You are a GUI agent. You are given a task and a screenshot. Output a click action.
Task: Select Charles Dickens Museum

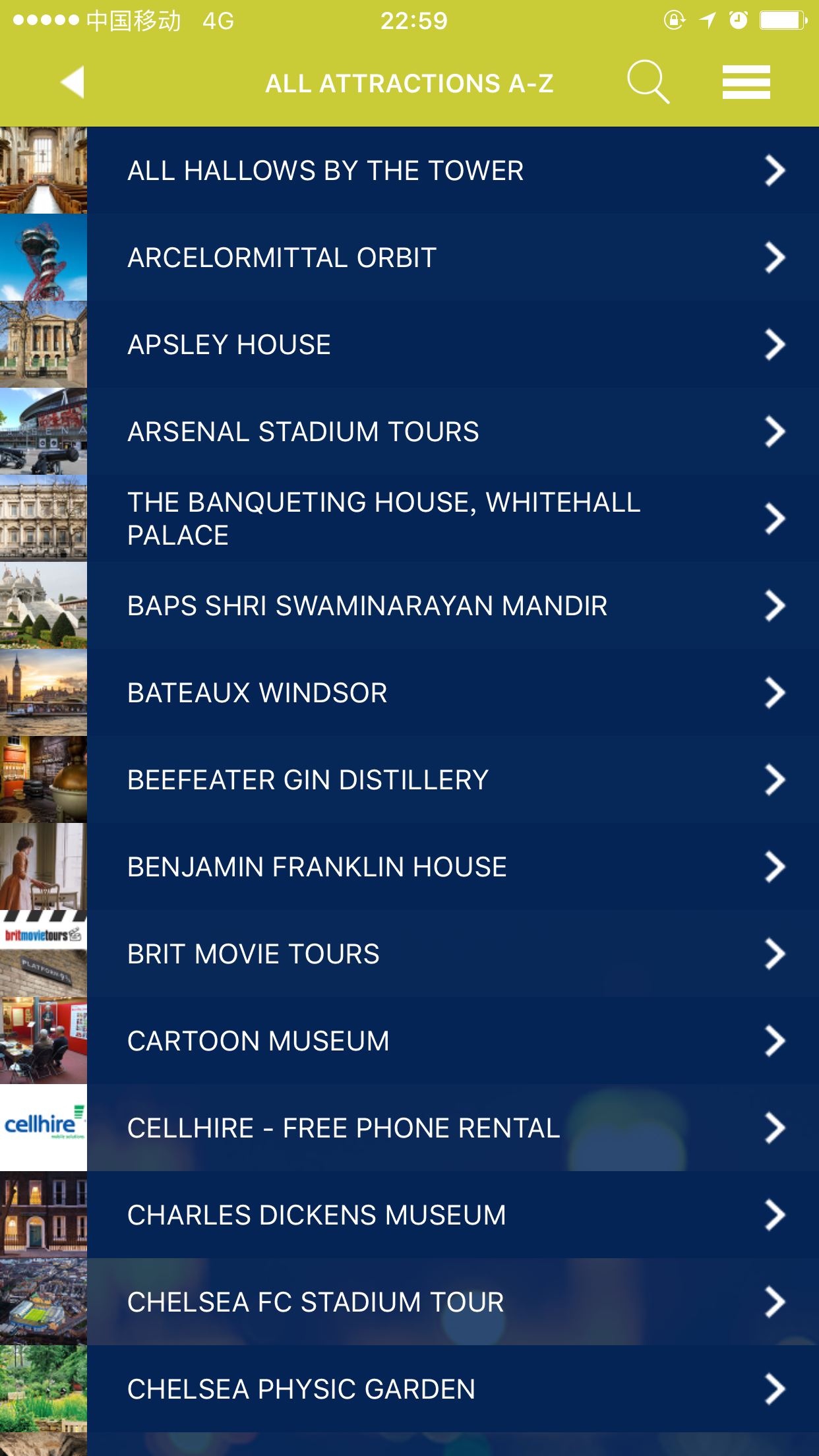coord(409,1215)
